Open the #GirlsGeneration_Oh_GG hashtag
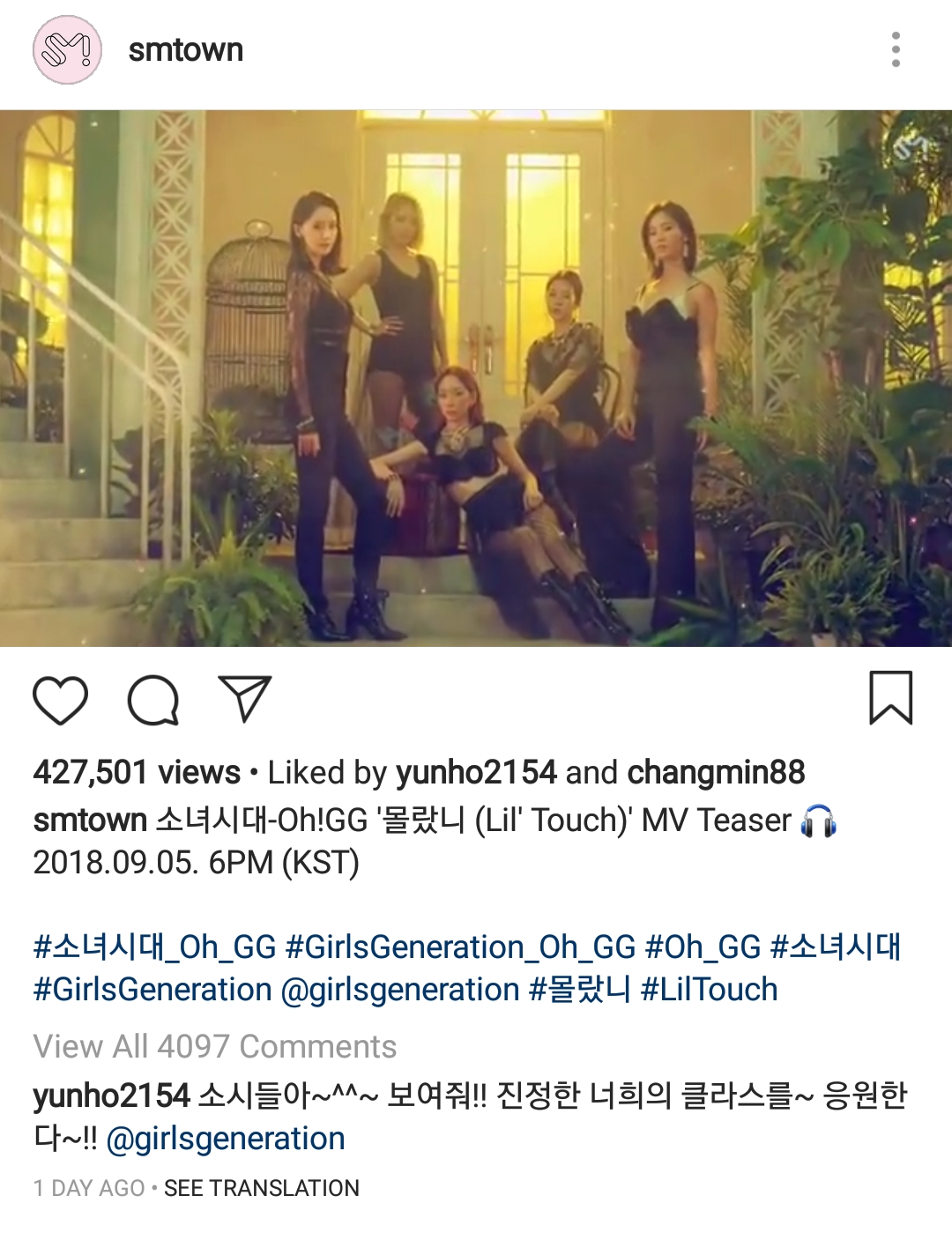The height and width of the screenshot is (1255, 952). click(x=460, y=947)
